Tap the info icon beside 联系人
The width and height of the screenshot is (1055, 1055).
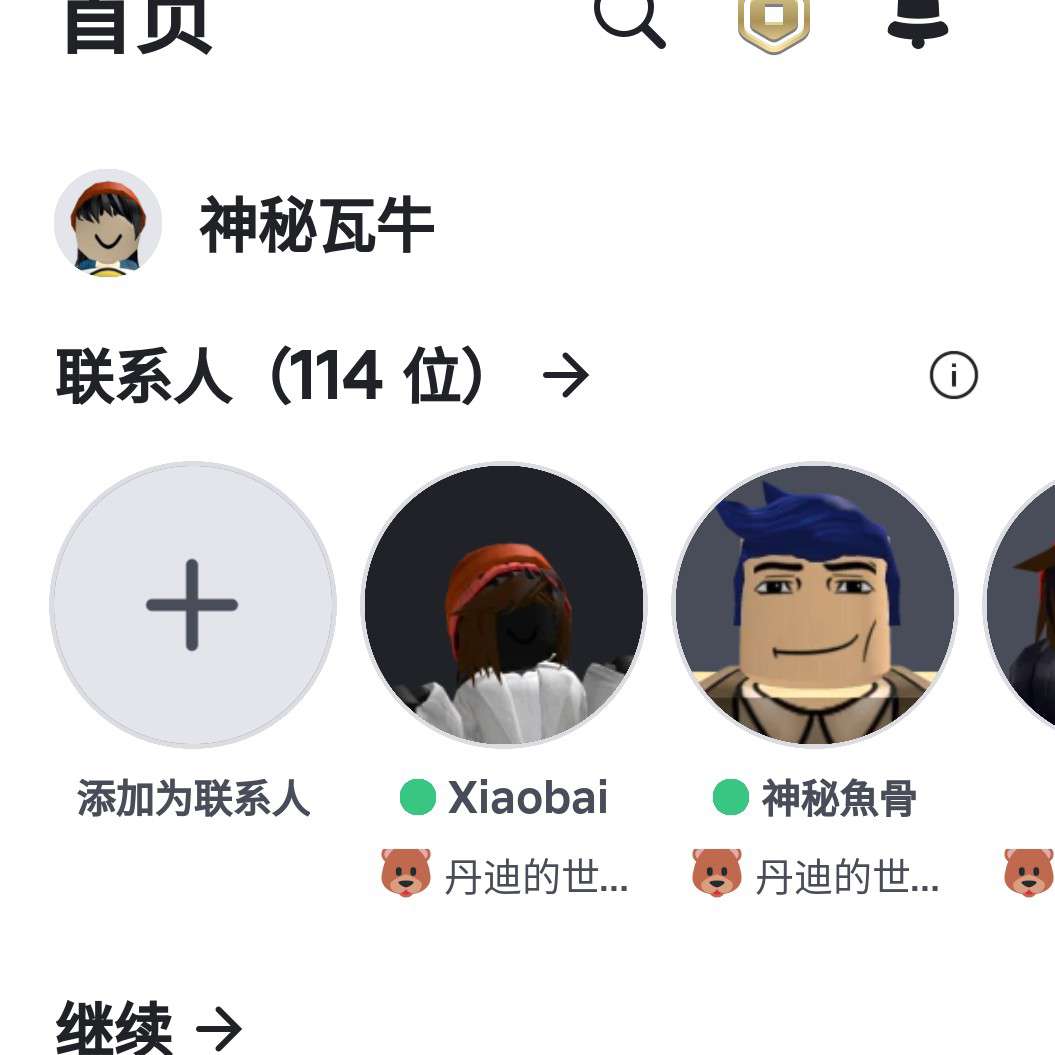(953, 376)
